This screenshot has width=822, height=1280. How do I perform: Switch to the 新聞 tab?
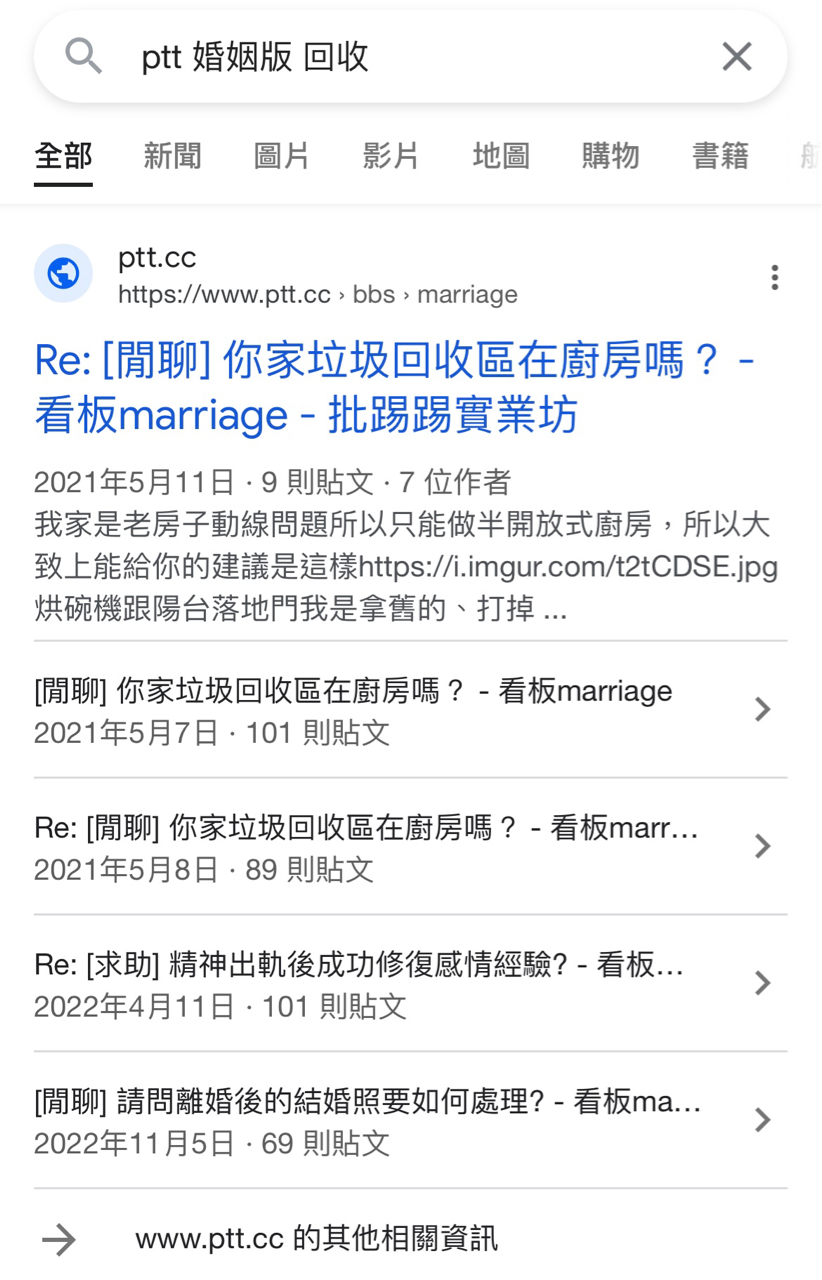172,156
